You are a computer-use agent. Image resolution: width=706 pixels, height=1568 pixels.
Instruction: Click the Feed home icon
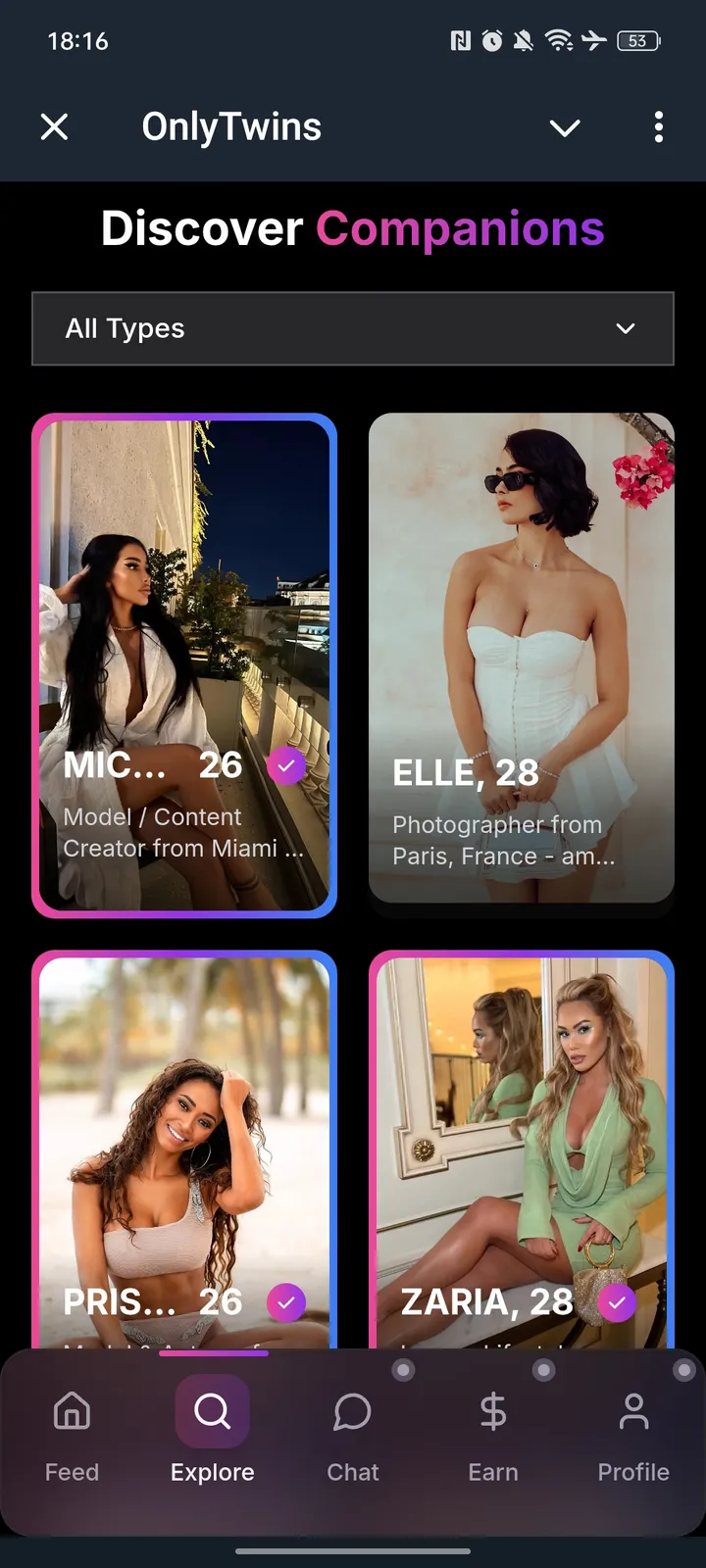71,1412
